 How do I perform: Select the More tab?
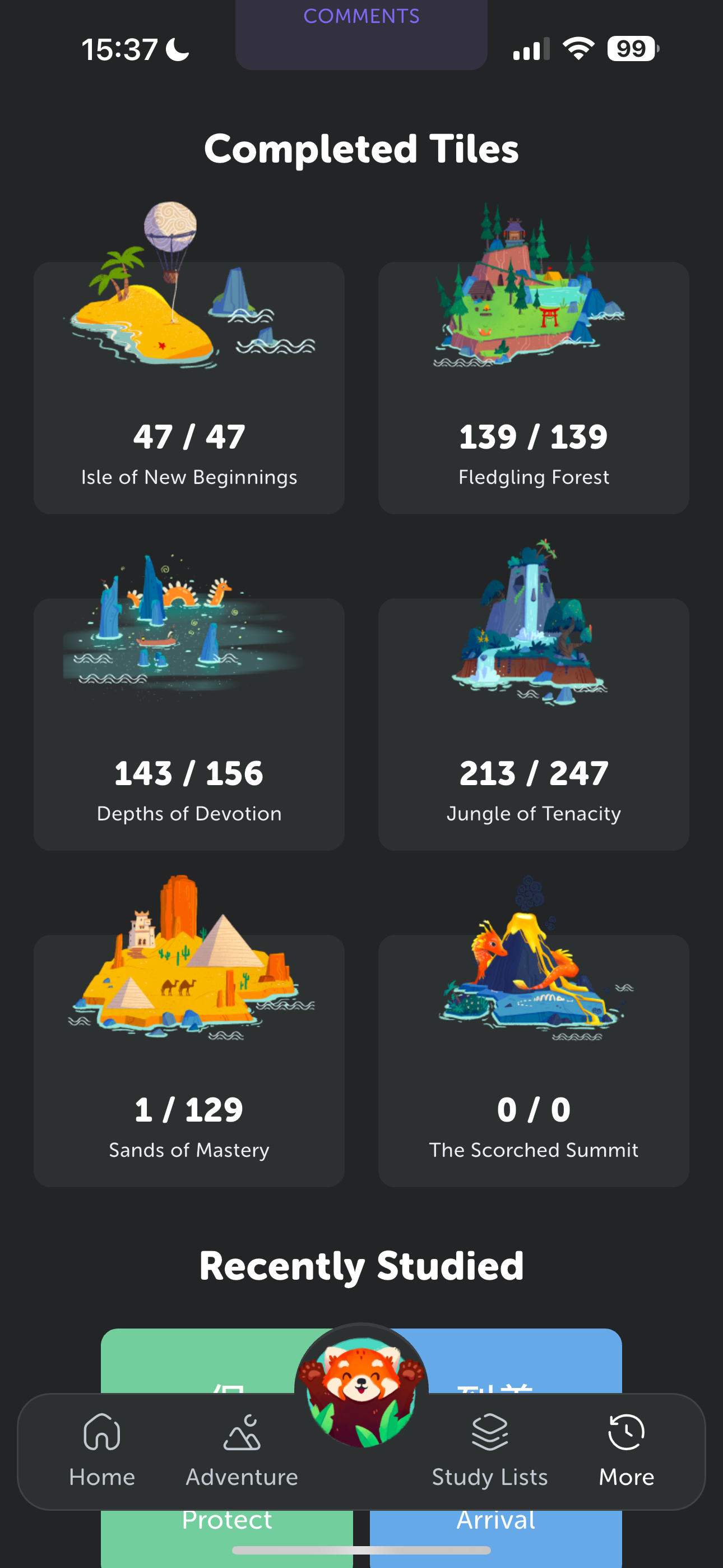point(626,1451)
